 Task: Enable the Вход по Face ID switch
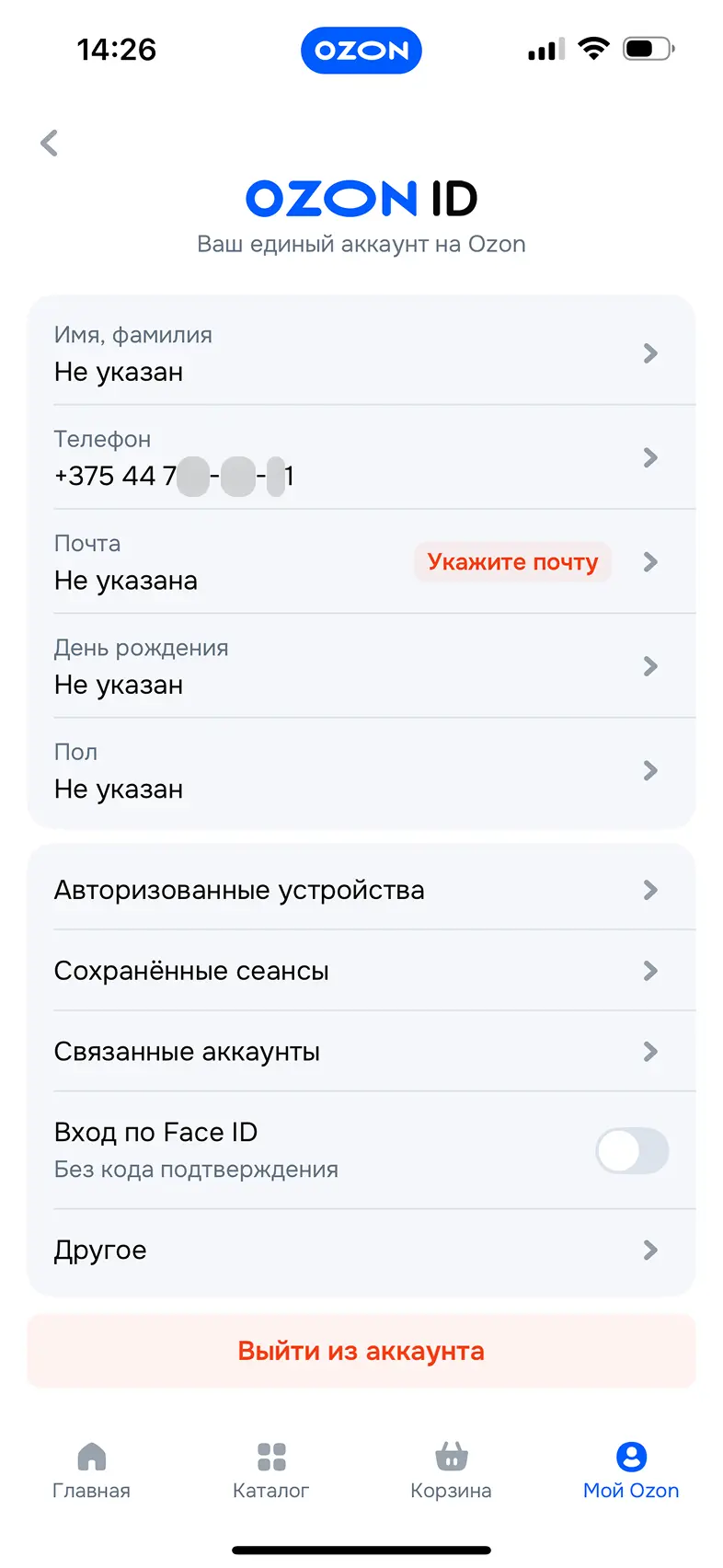click(x=631, y=1150)
